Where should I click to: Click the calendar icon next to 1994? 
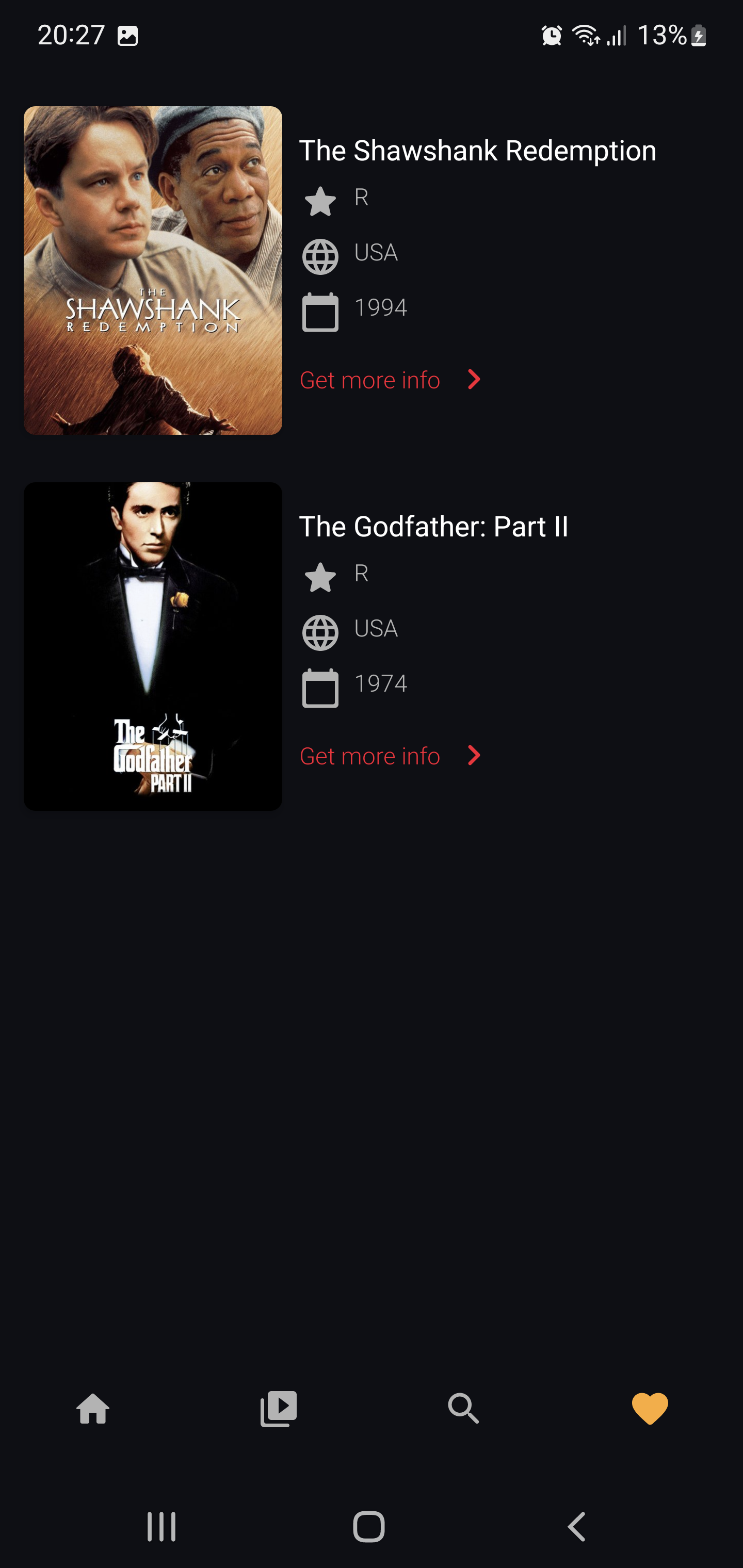click(321, 312)
